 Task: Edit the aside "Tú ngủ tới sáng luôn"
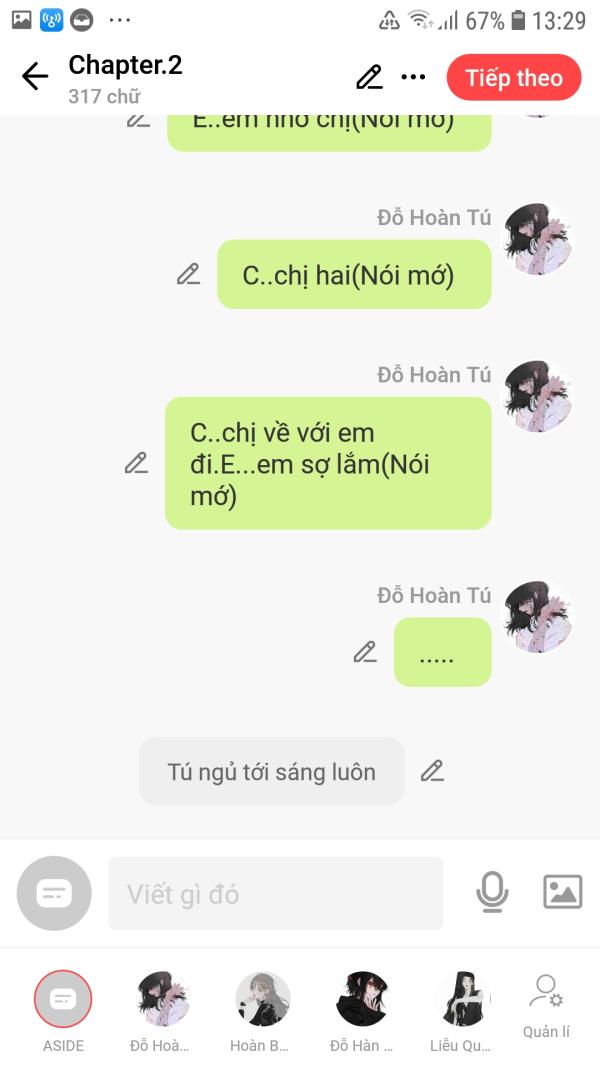(432, 771)
